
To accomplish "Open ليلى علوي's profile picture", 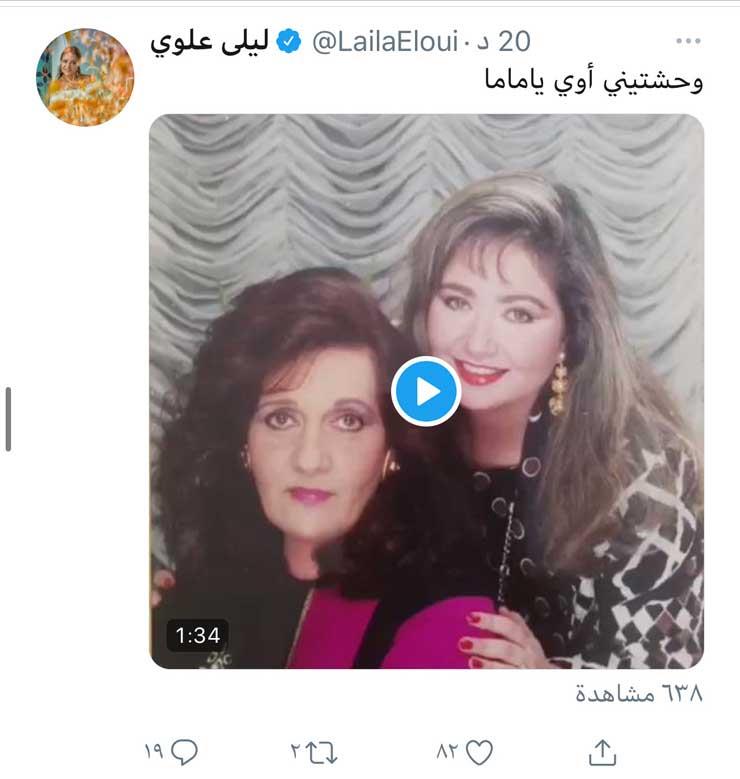I will (x=85, y=77).
